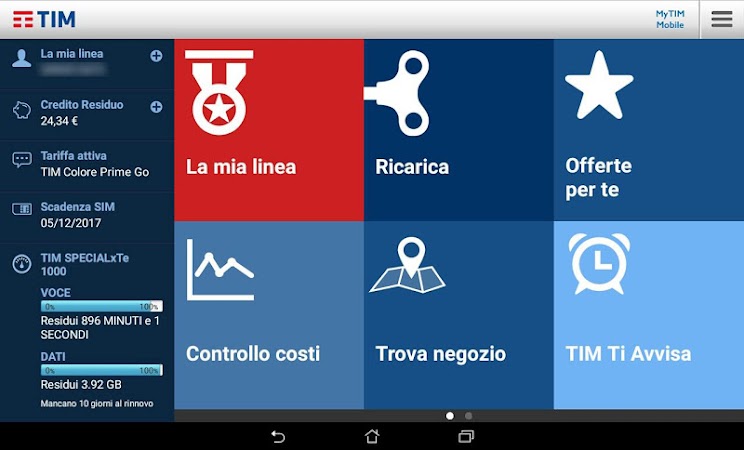The width and height of the screenshot is (744, 450).
Task: Open Controllo costi tile
Action: pos(269,315)
